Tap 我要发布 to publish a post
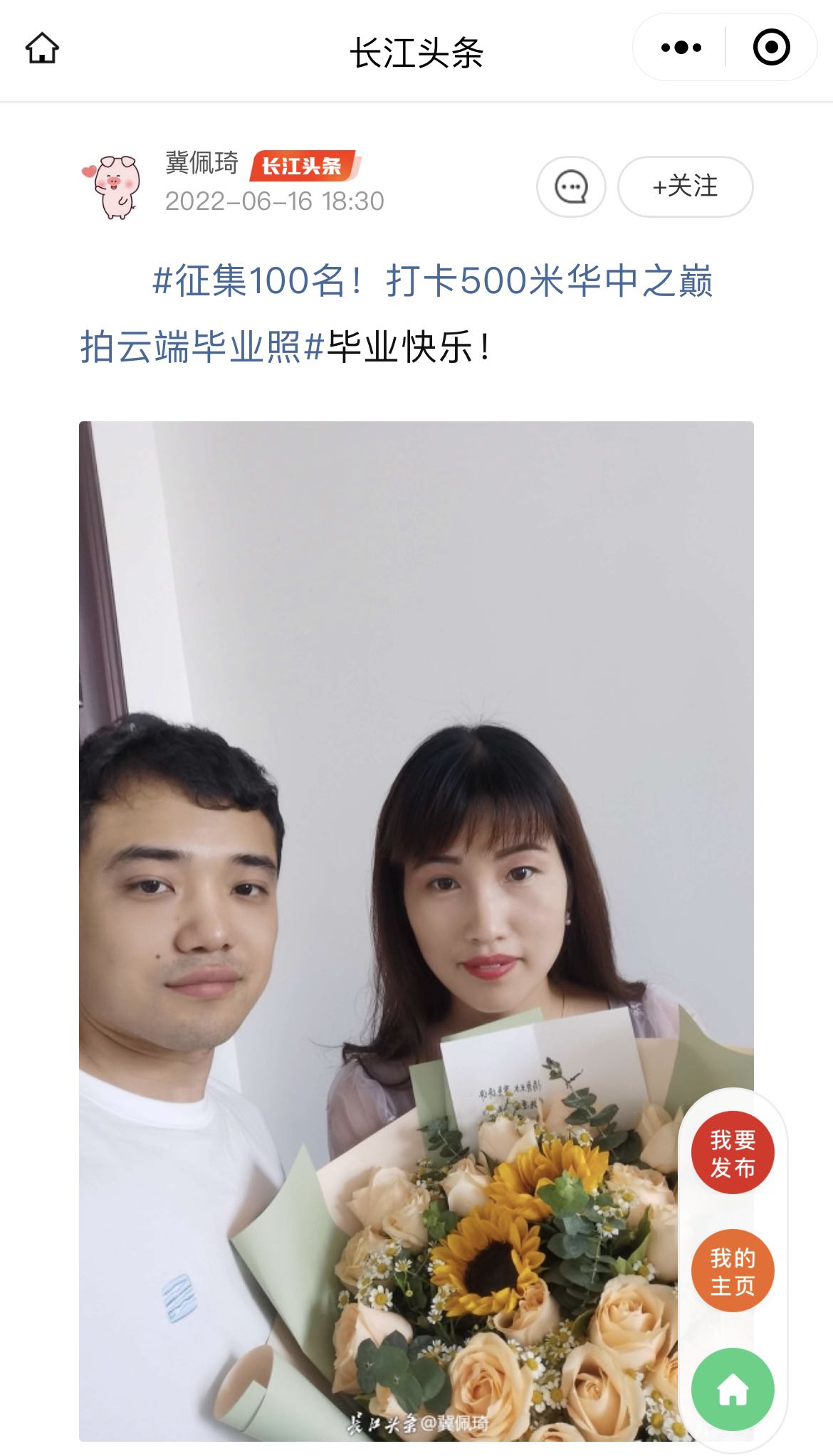This screenshot has width=833, height=1456. pyautogui.click(x=733, y=1154)
